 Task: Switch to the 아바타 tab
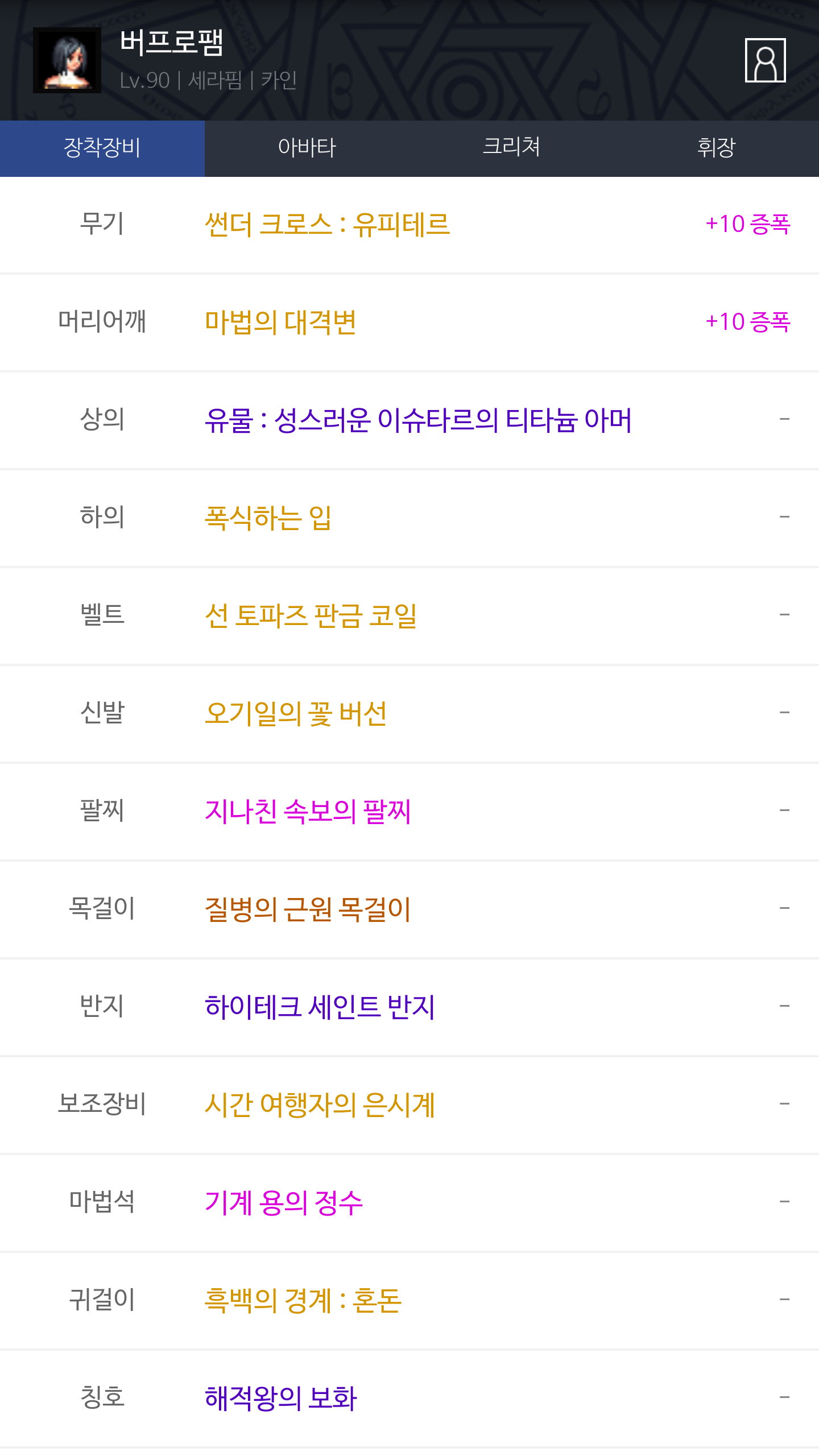coord(307,148)
